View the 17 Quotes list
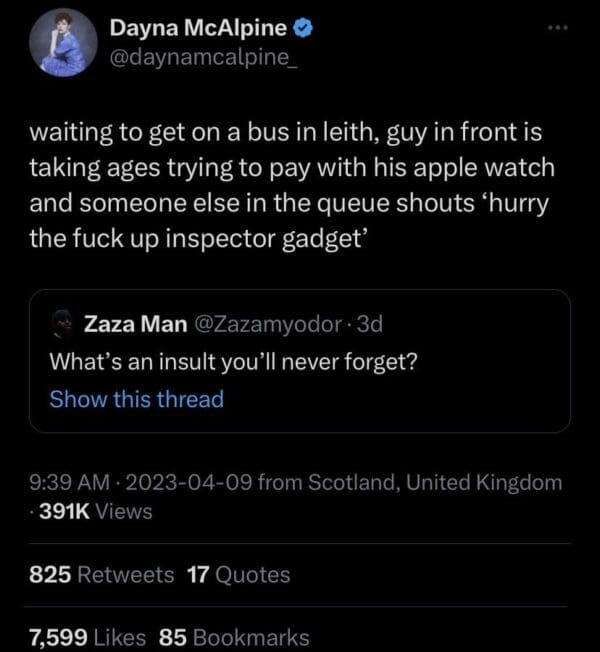This screenshot has height=652, width=600. pos(238,575)
